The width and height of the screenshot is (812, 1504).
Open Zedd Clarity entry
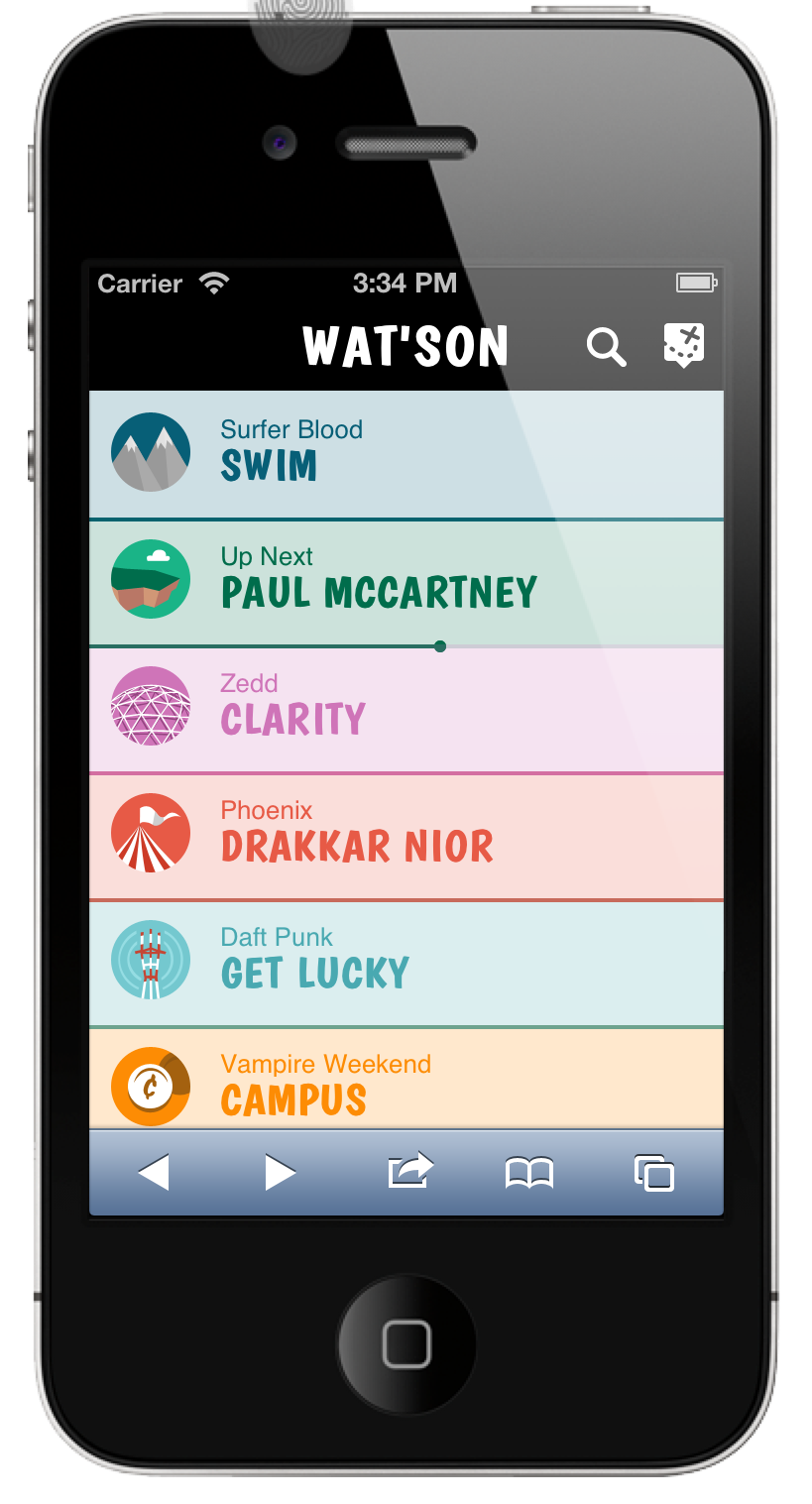(x=406, y=710)
